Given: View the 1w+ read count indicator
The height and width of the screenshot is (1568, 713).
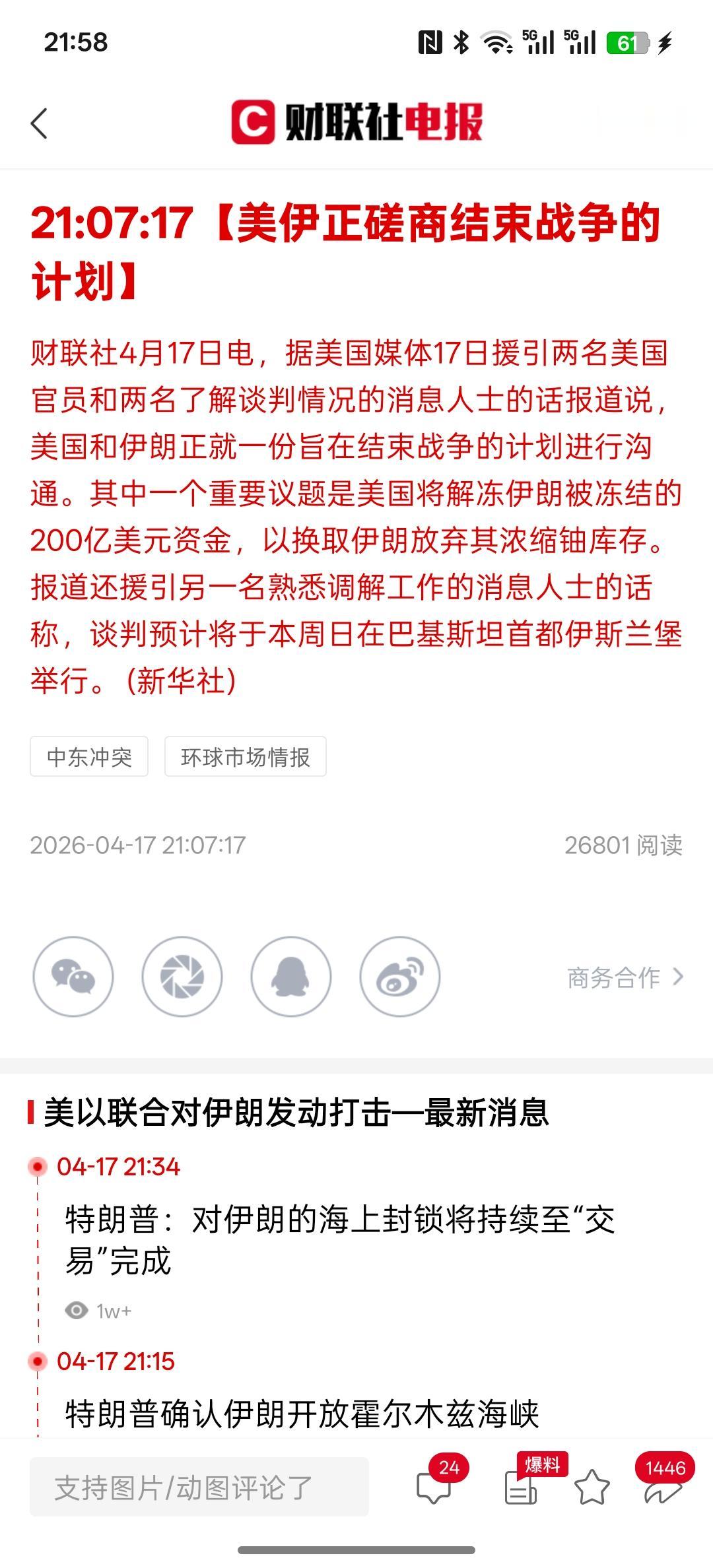Looking at the screenshot, I should click(102, 1311).
